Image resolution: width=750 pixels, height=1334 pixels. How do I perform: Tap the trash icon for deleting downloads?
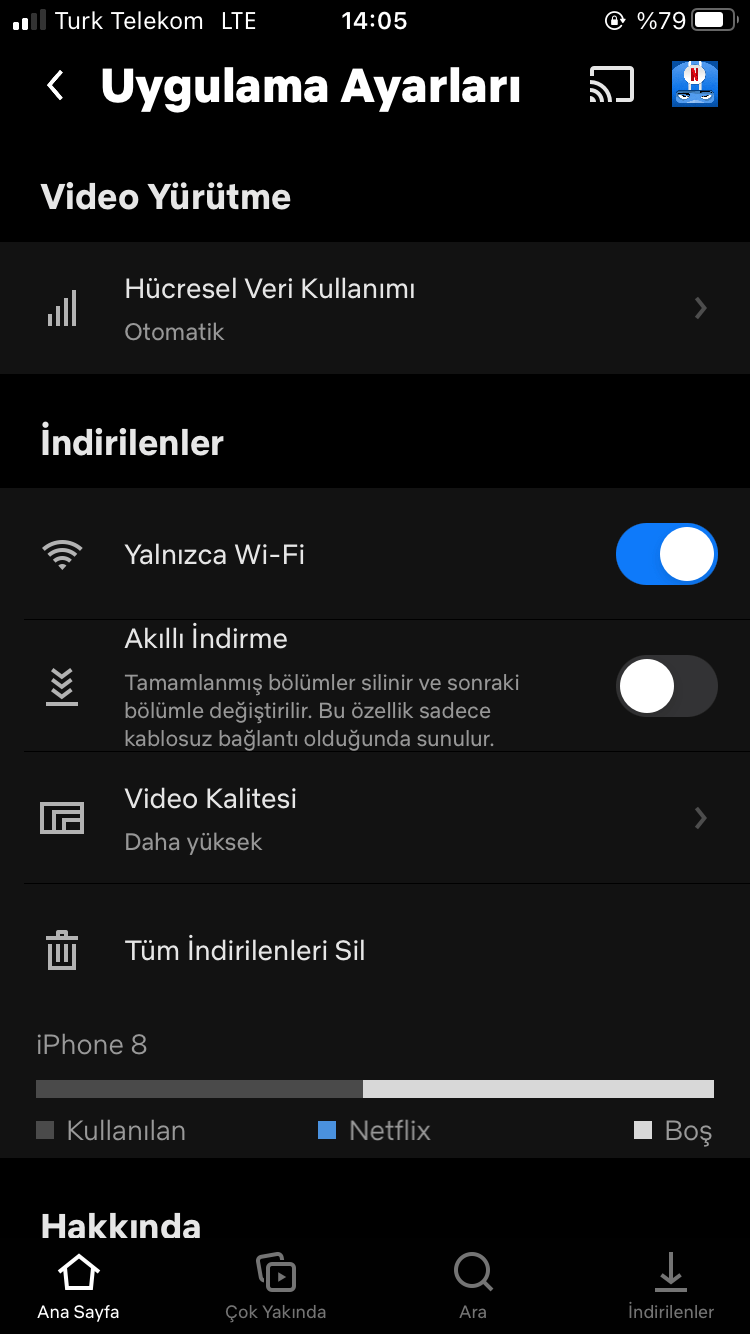[x=62, y=950]
